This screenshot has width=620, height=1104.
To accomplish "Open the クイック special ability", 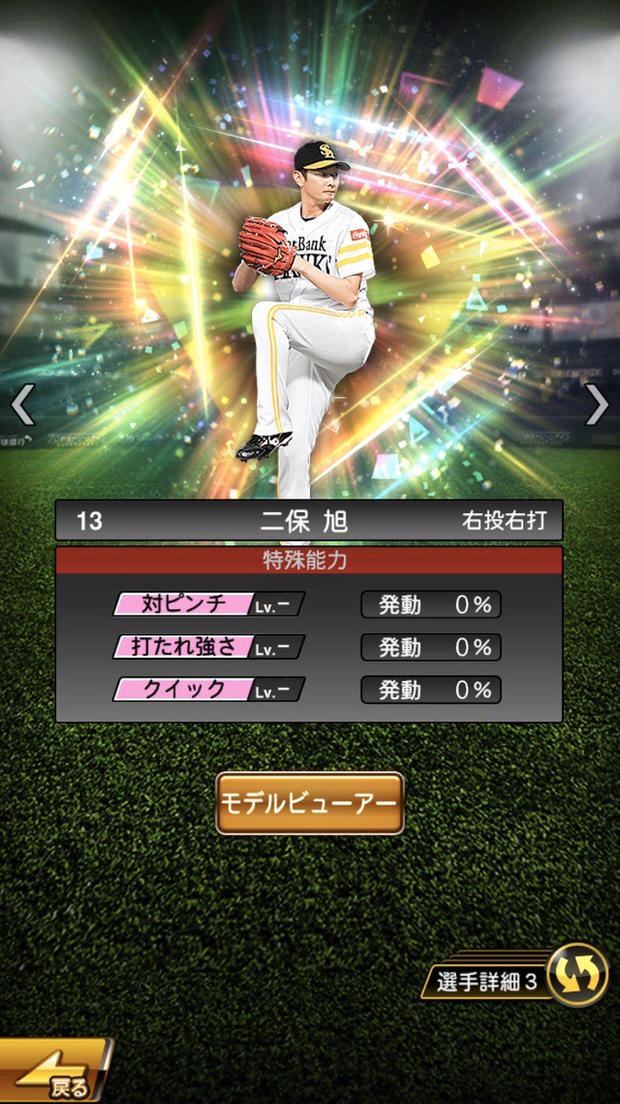I will [208, 690].
